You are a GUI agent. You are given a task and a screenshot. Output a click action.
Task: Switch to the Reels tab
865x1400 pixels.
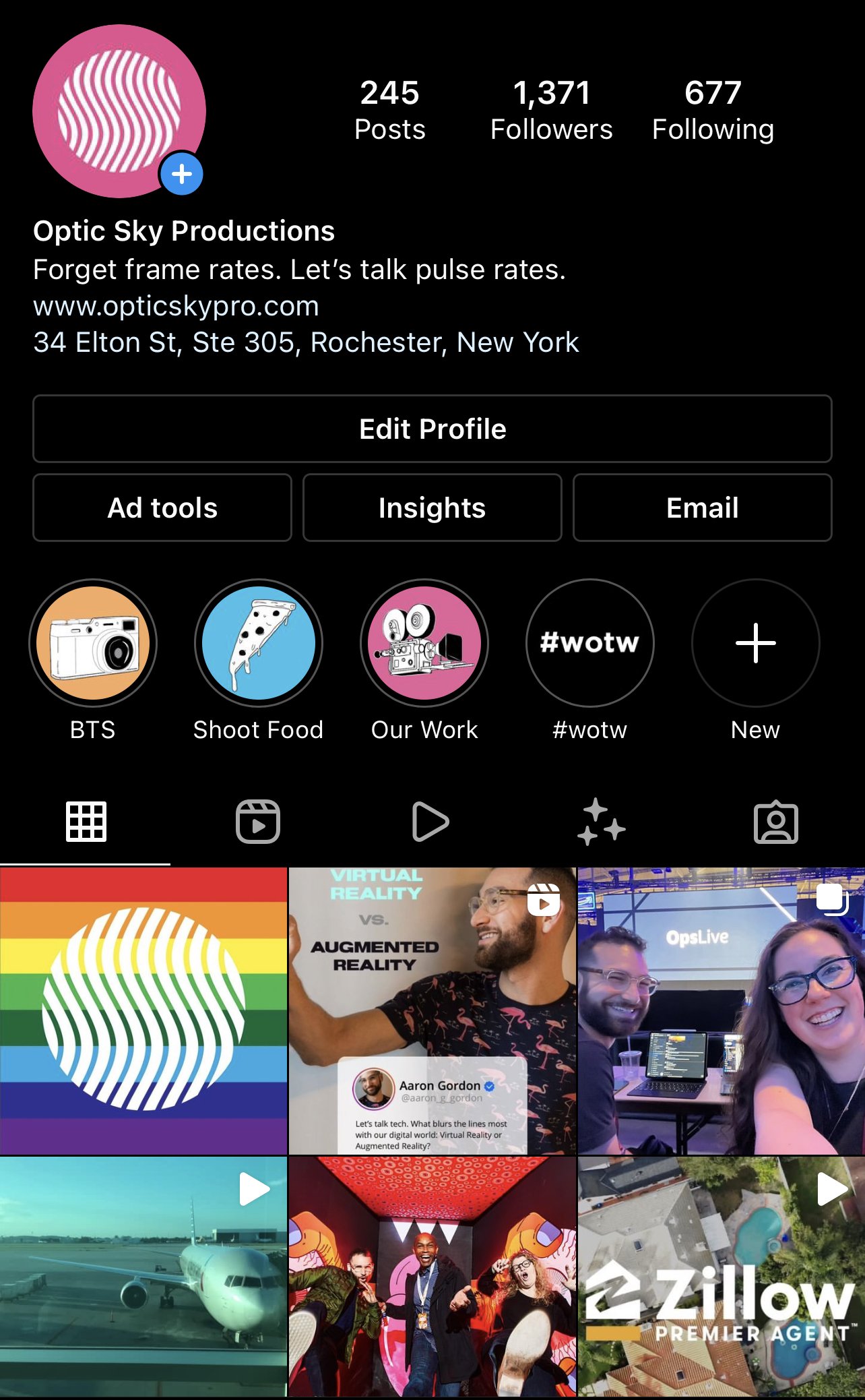click(x=257, y=822)
